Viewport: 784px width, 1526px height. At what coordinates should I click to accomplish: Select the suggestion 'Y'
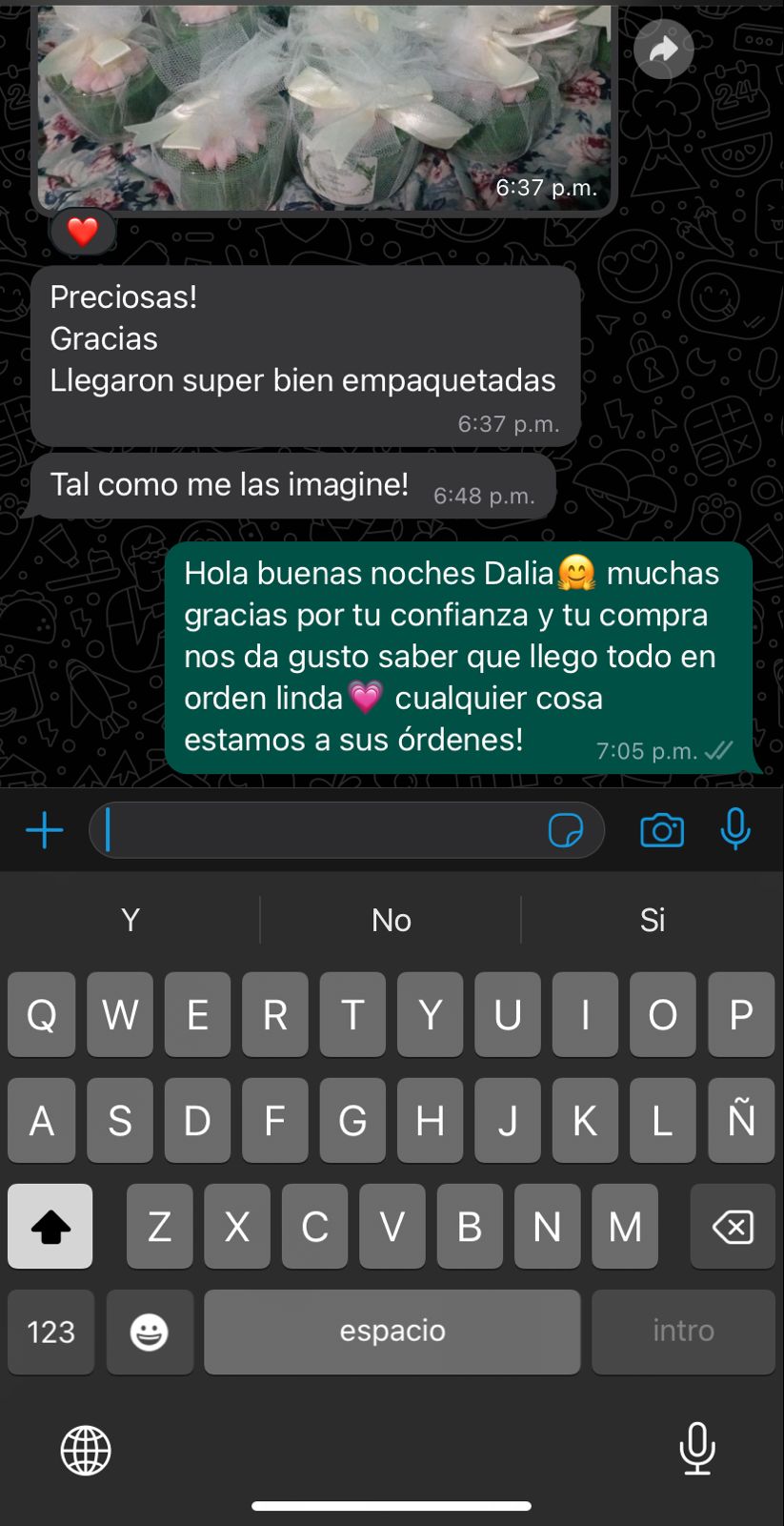[x=131, y=920]
